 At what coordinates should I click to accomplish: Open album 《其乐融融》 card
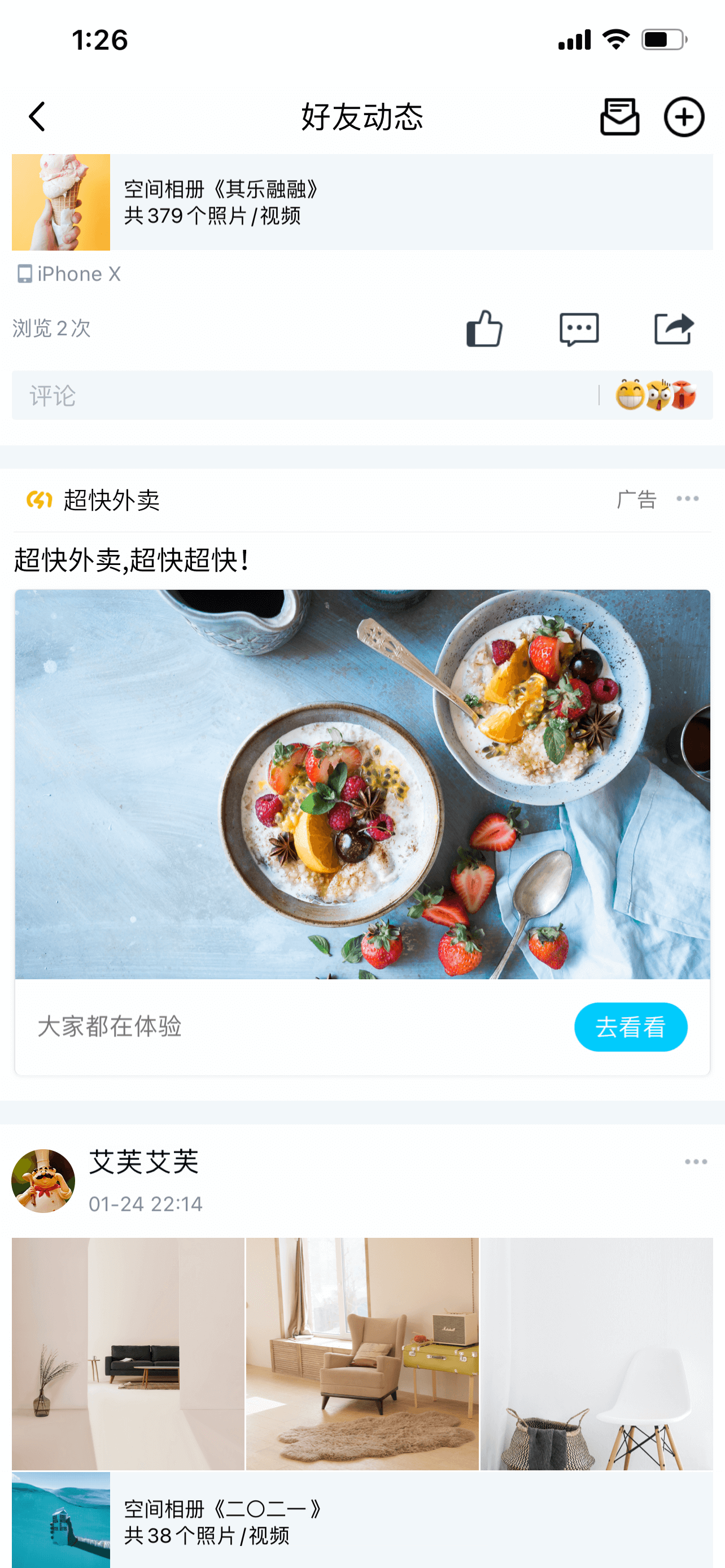click(x=361, y=202)
